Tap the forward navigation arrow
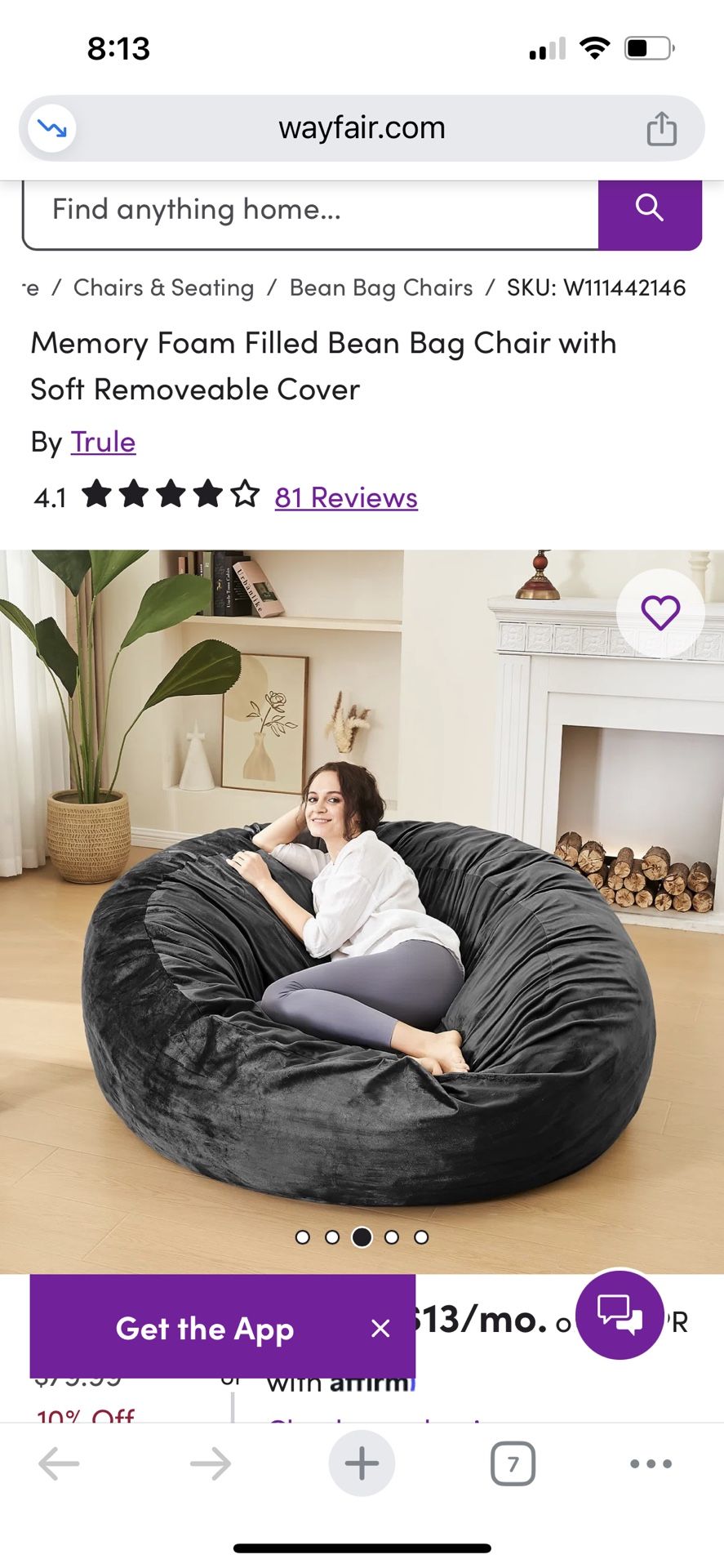Image resolution: width=724 pixels, height=1568 pixels. tap(211, 1463)
